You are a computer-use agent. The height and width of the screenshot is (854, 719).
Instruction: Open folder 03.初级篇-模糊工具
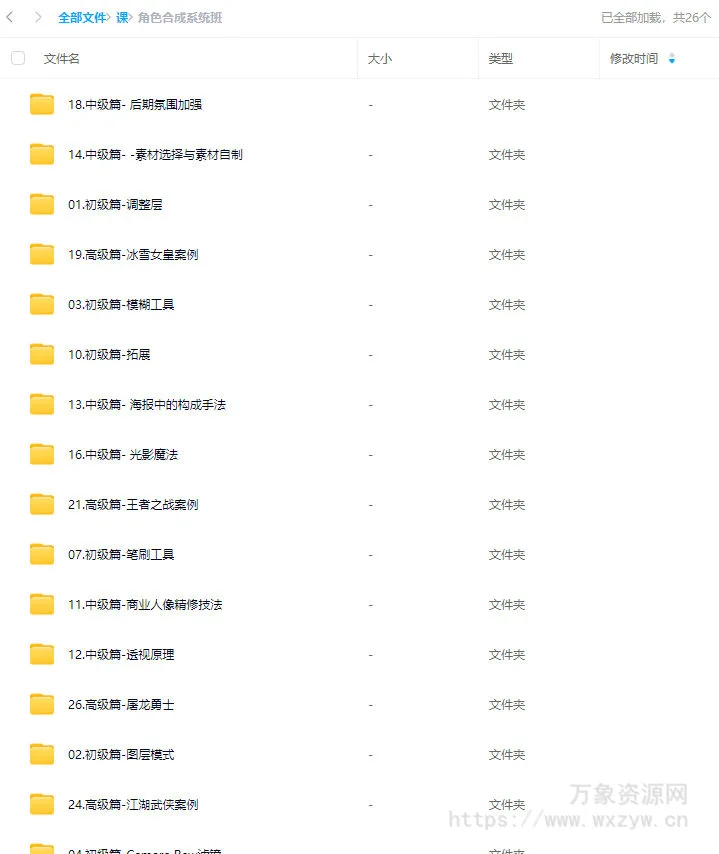(121, 305)
